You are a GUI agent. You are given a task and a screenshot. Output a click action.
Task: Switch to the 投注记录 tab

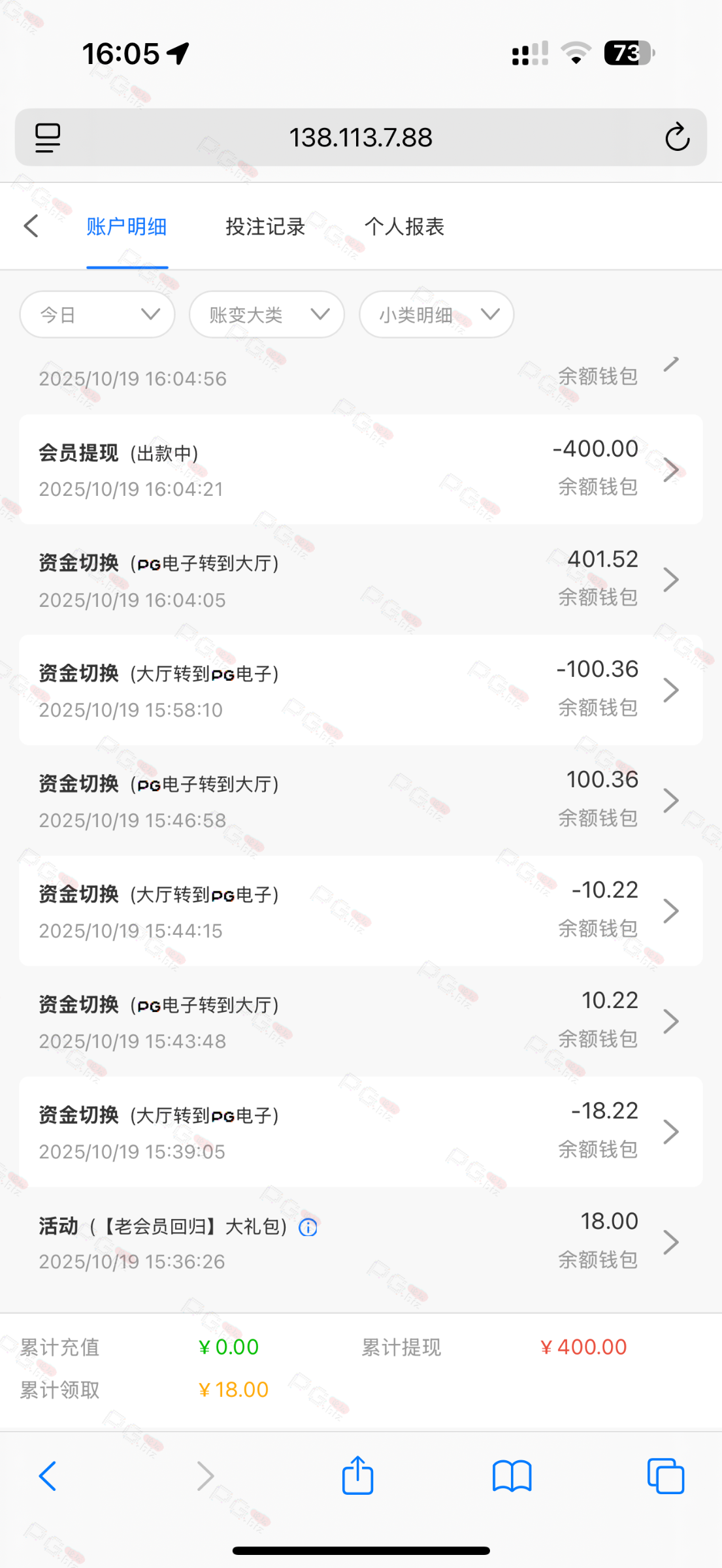(x=265, y=227)
